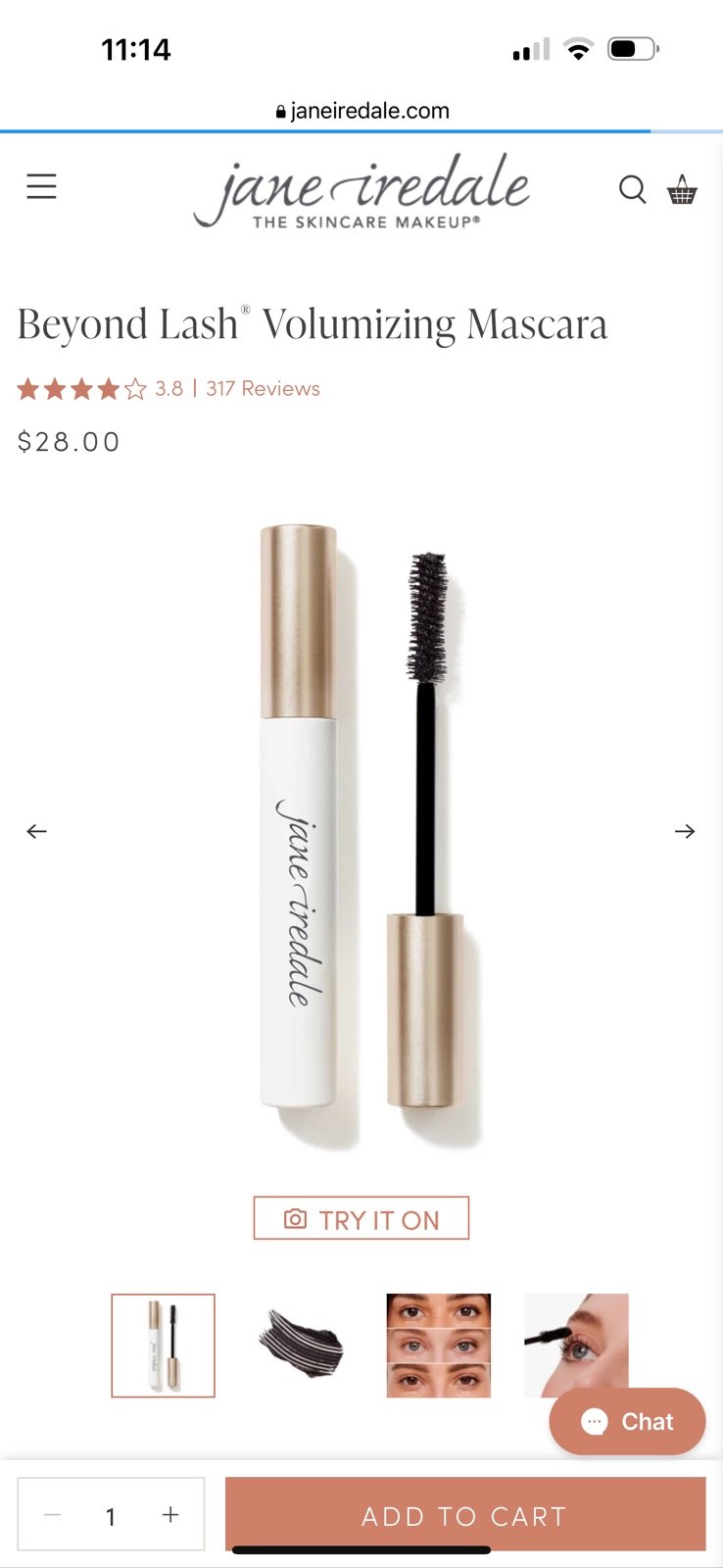Viewport: 723px width, 1568px height.
Task: Select the mascara swatch smear thumbnail
Action: click(301, 1346)
